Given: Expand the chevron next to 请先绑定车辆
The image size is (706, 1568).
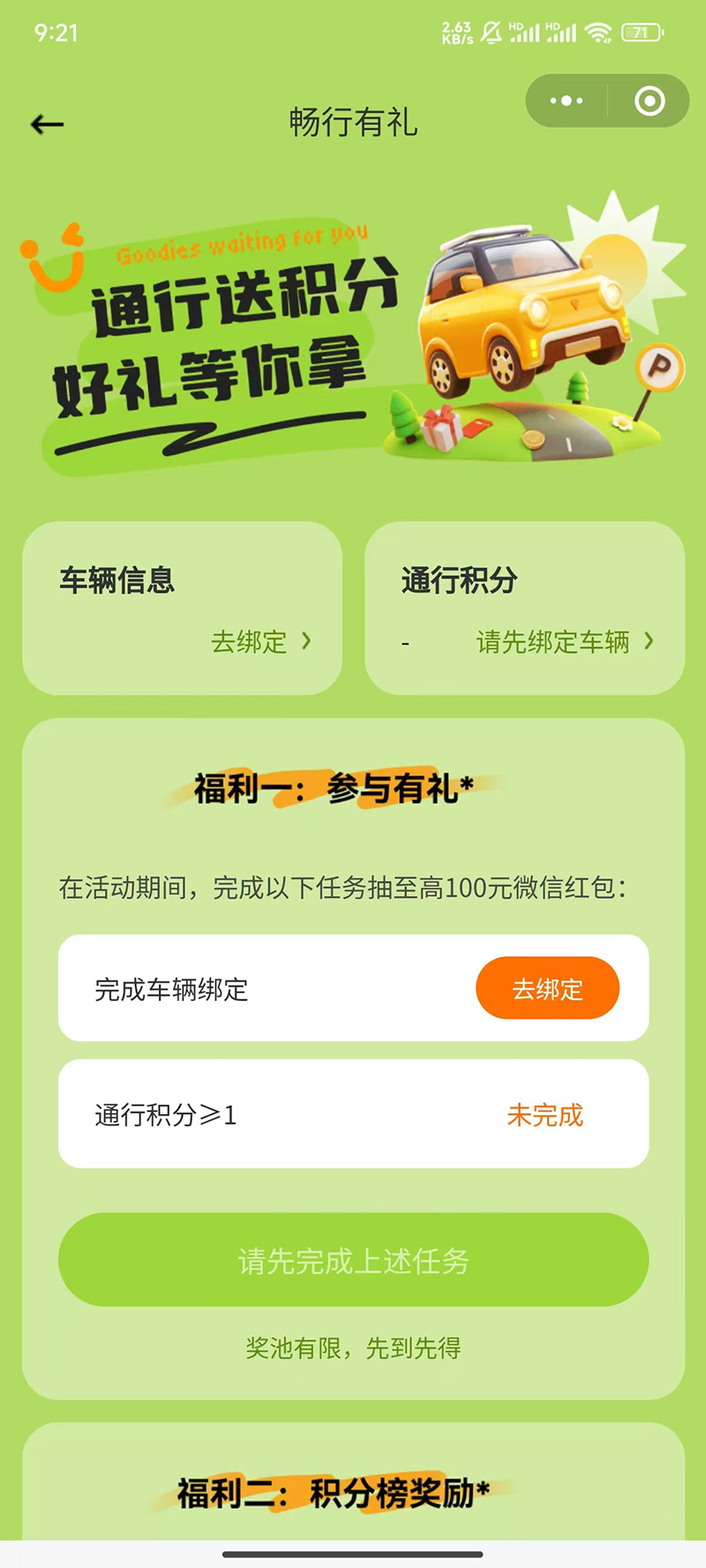Looking at the screenshot, I should [x=650, y=644].
